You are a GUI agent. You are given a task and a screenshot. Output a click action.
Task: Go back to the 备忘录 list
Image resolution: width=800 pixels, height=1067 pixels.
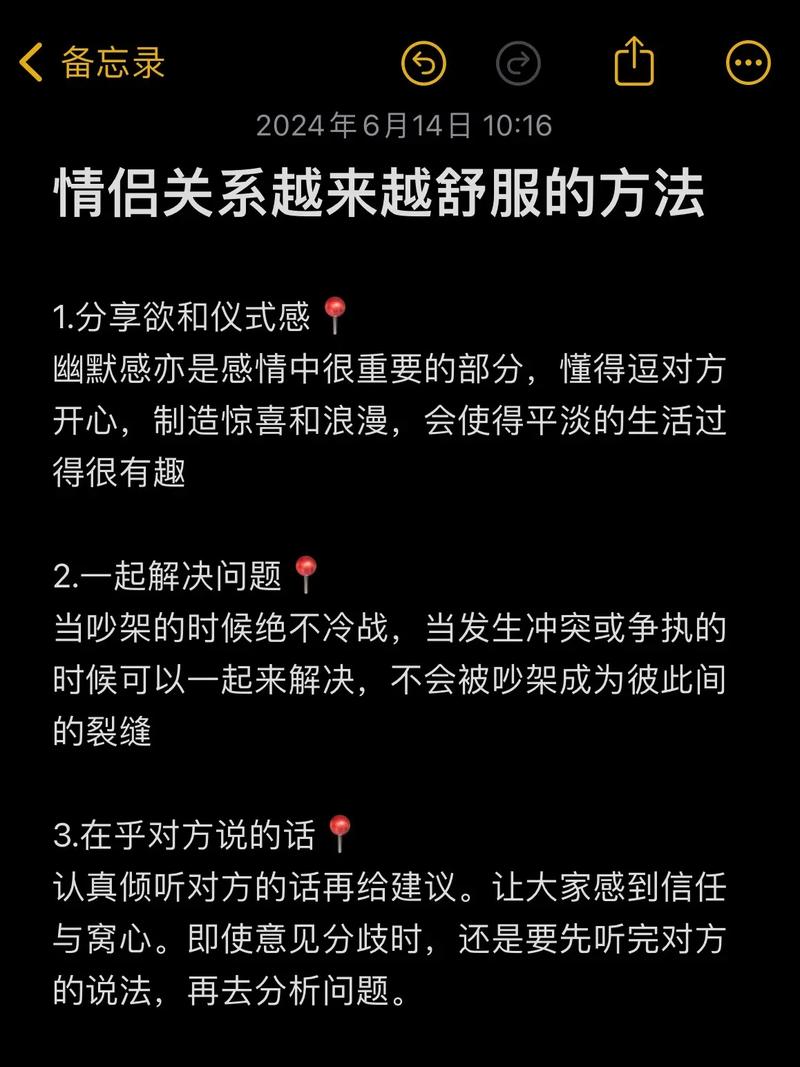(90, 63)
